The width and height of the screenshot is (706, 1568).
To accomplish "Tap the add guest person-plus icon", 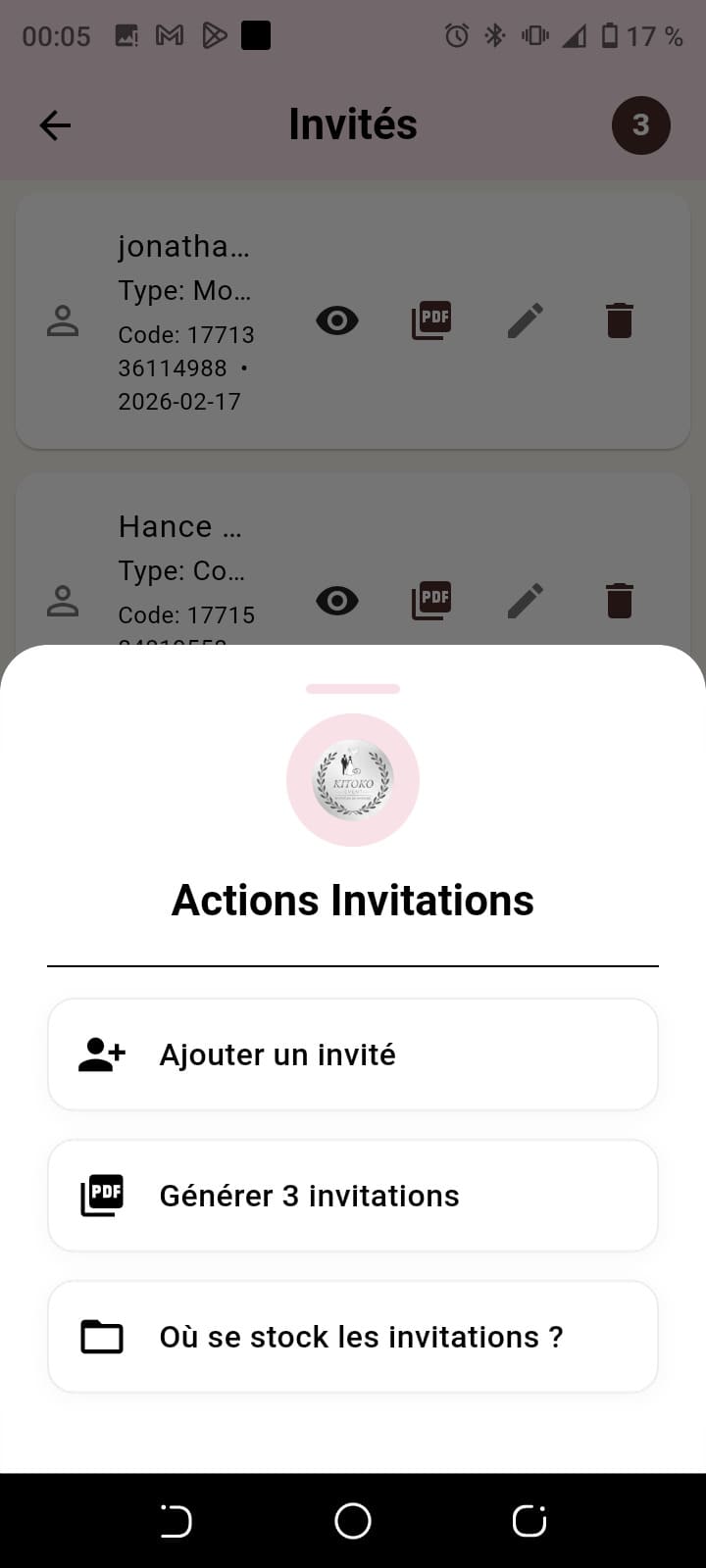I will (x=99, y=1053).
